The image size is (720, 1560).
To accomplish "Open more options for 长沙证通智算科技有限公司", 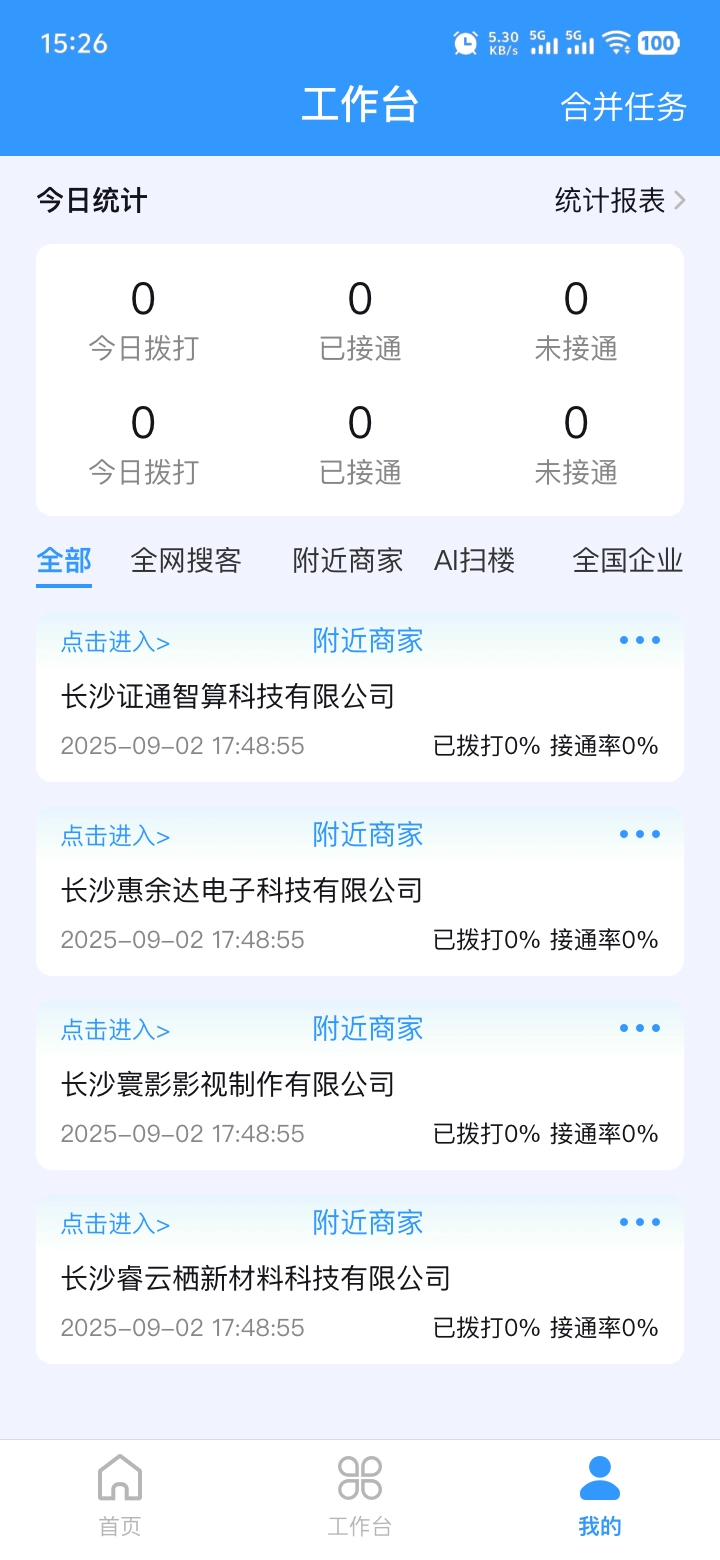I will (x=640, y=641).
